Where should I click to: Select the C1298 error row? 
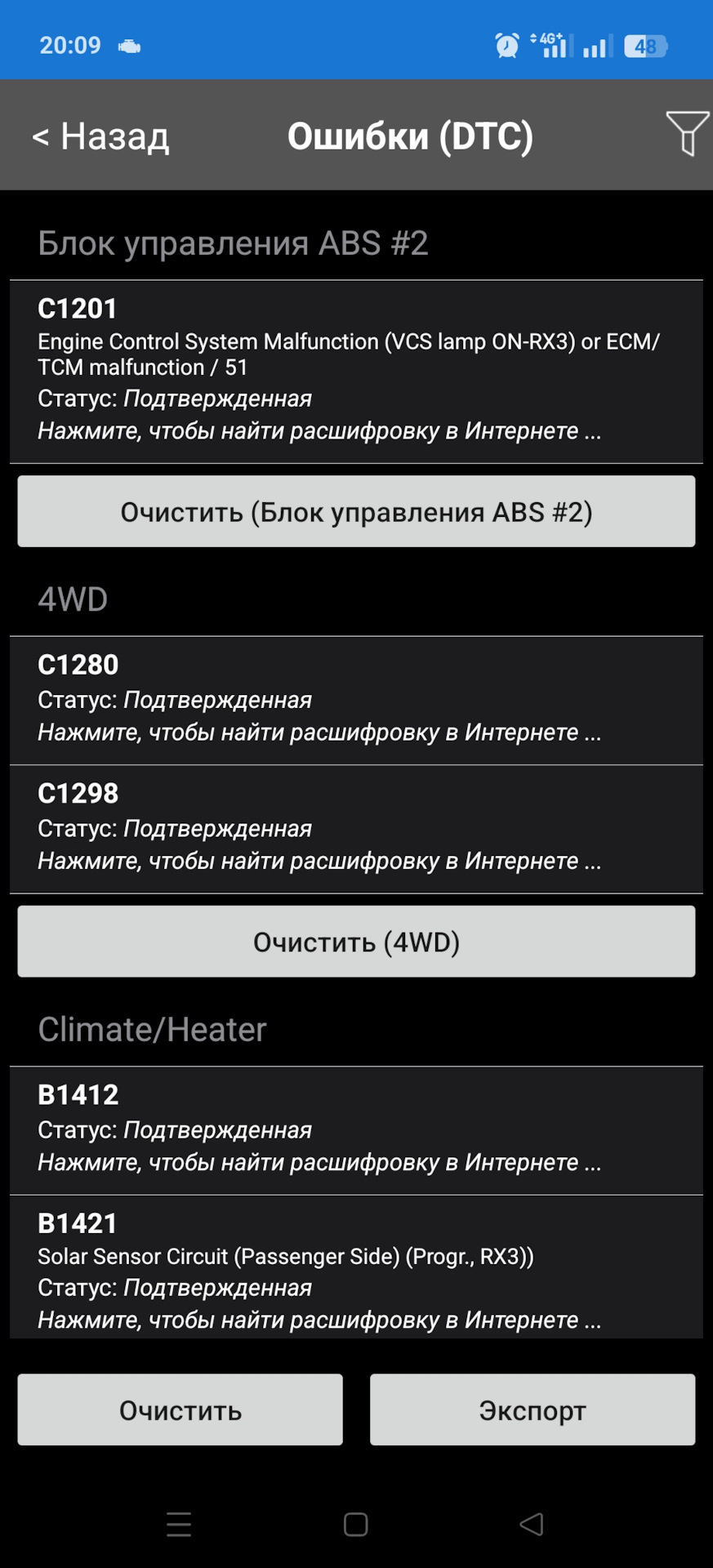[356, 828]
